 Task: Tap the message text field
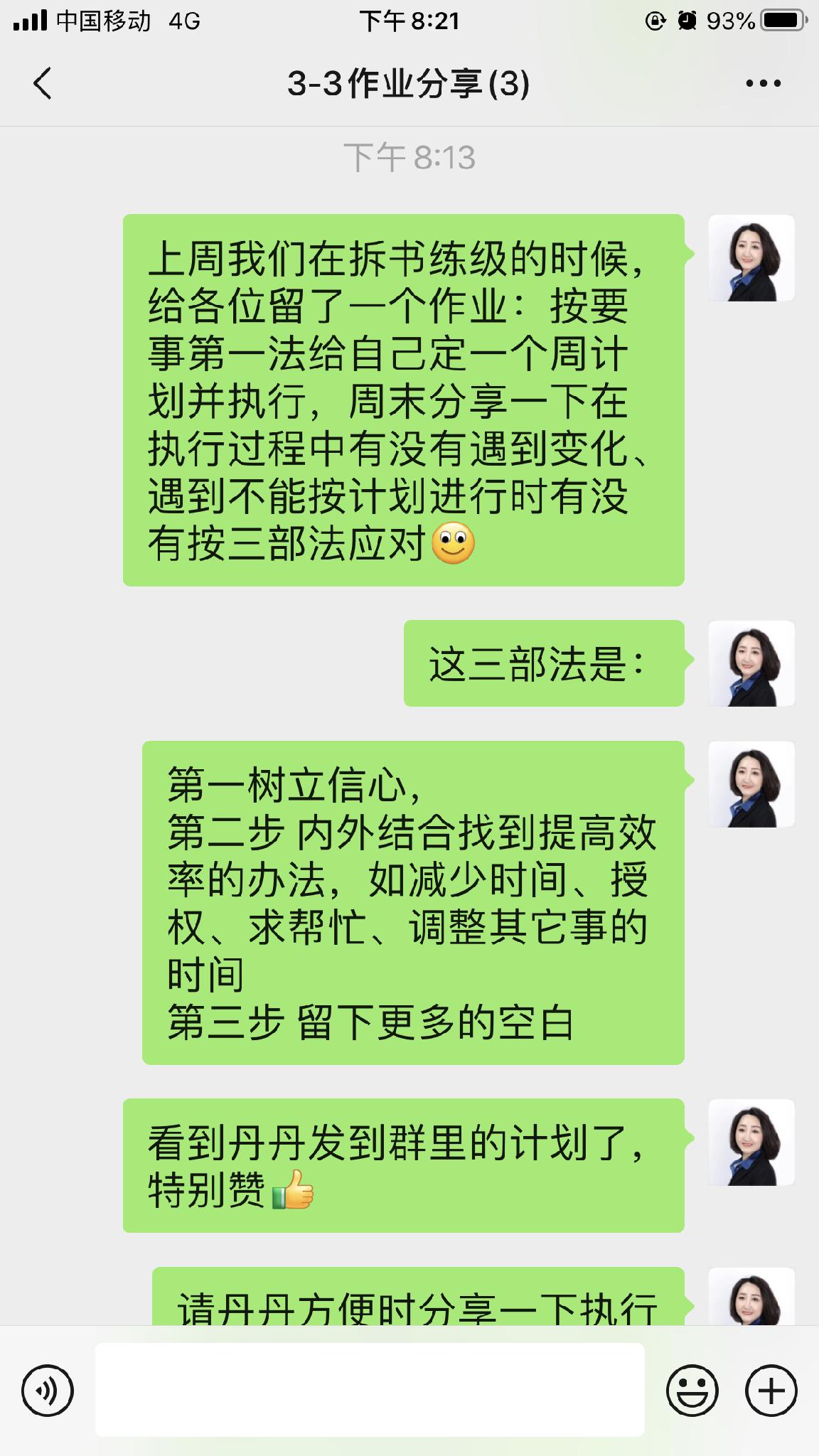(x=370, y=1389)
